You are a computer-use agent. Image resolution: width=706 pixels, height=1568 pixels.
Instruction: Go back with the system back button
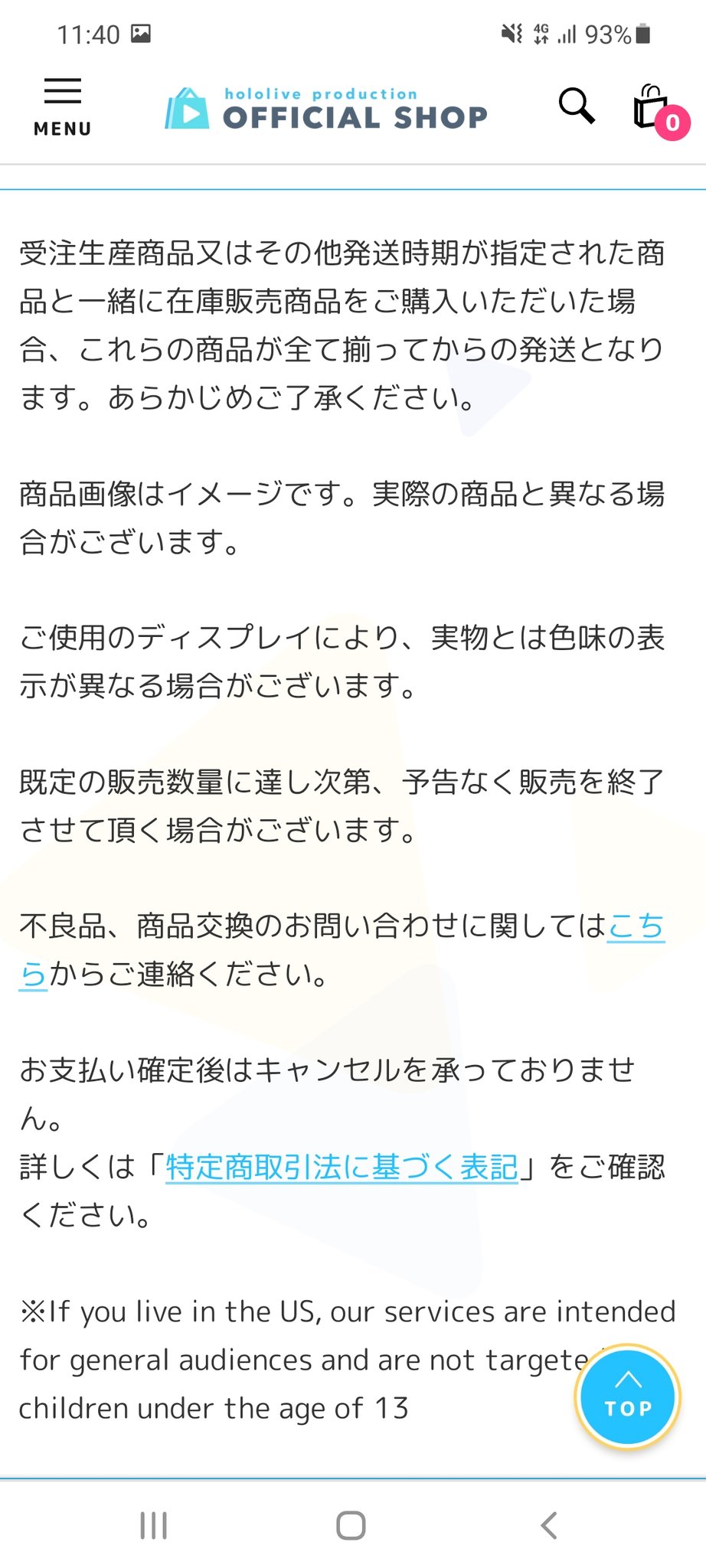click(x=549, y=1524)
